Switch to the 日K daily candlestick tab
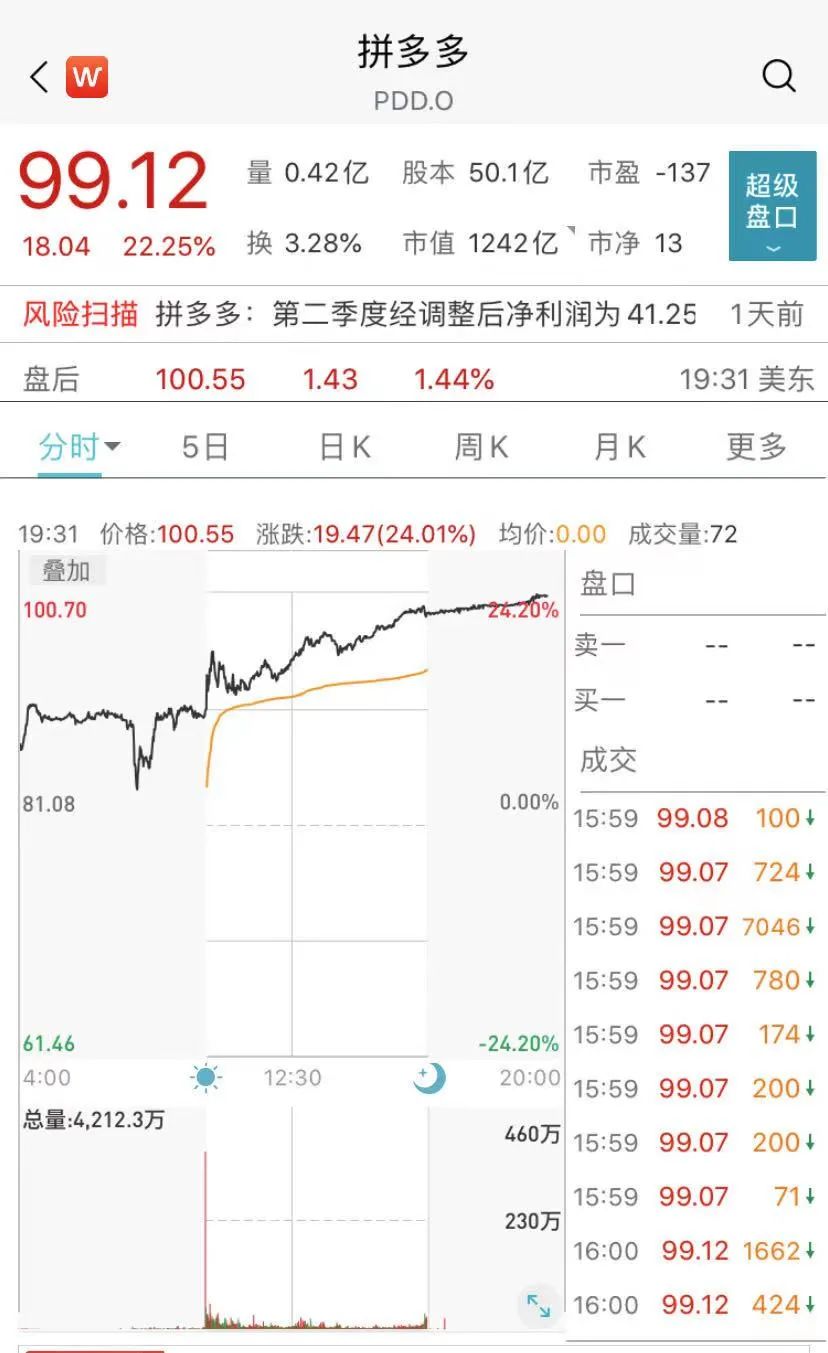Image resolution: width=828 pixels, height=1353 pixels. pos(343,447)
